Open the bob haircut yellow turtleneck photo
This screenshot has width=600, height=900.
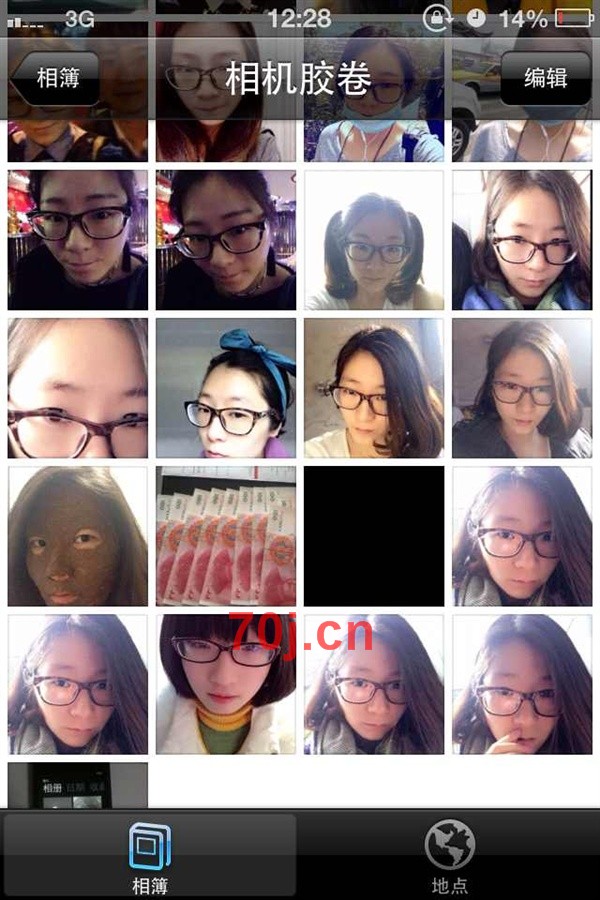pos(226,684)
